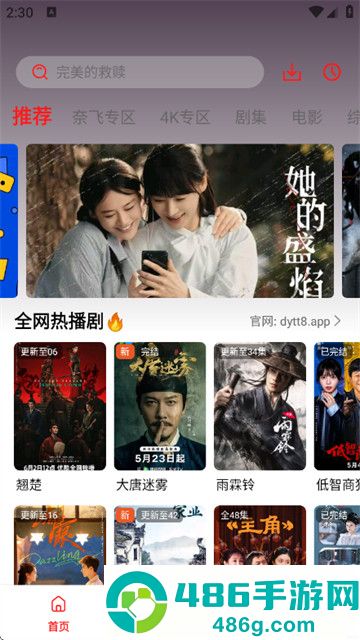Switch to the 奈飞专区 tab
This screenshot has height=640, width=360.
click(104, 117)
